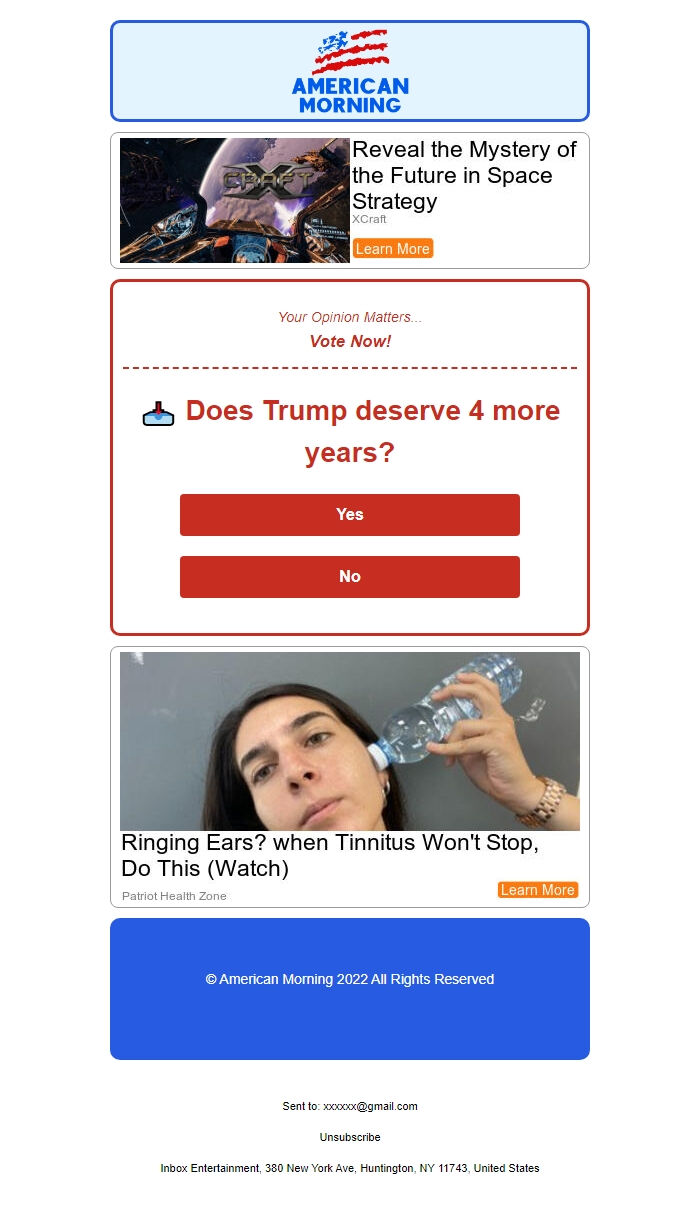This screenshot has width=700, height=1214.
Task: Vote Yes in the poll
Action: (x=349, y=514)
